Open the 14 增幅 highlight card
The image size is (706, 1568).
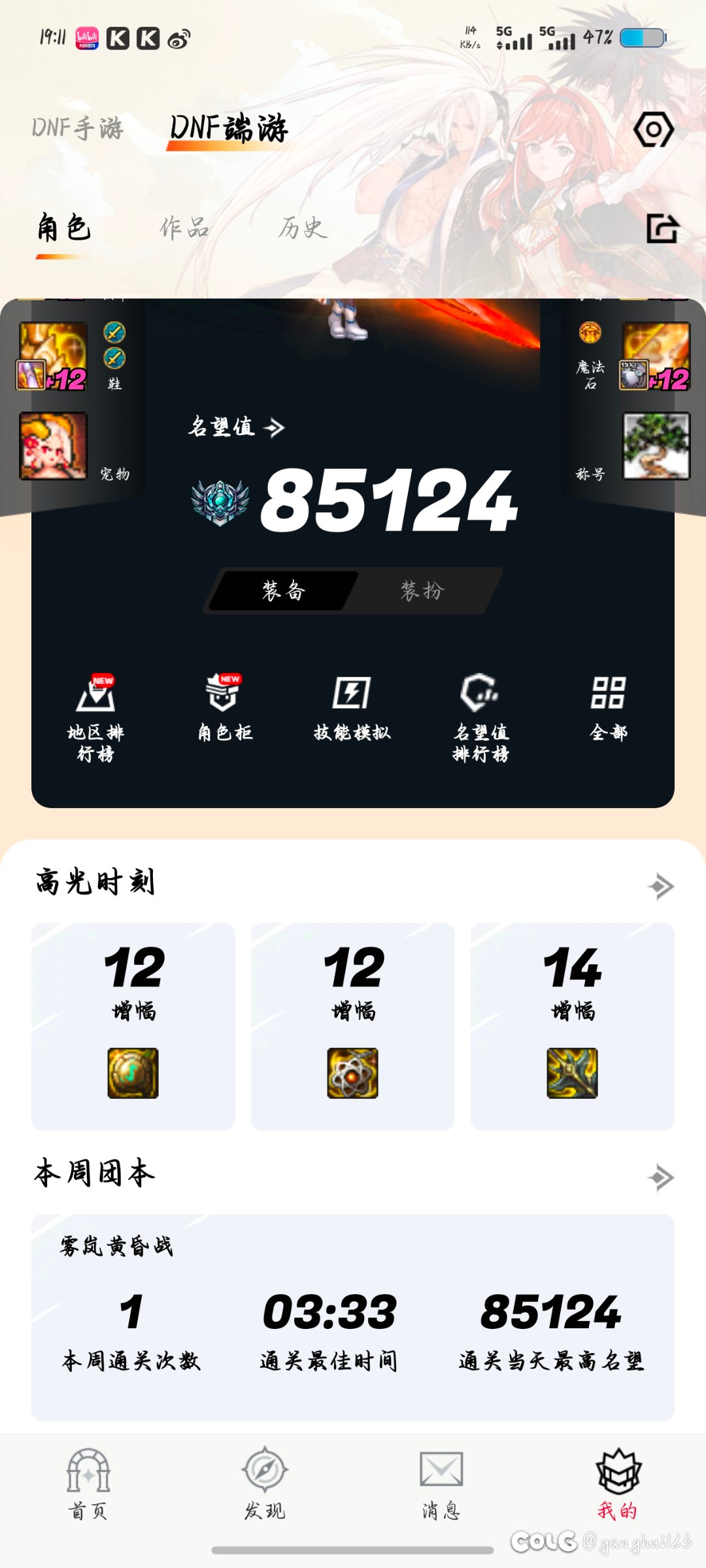[572, 1026]
